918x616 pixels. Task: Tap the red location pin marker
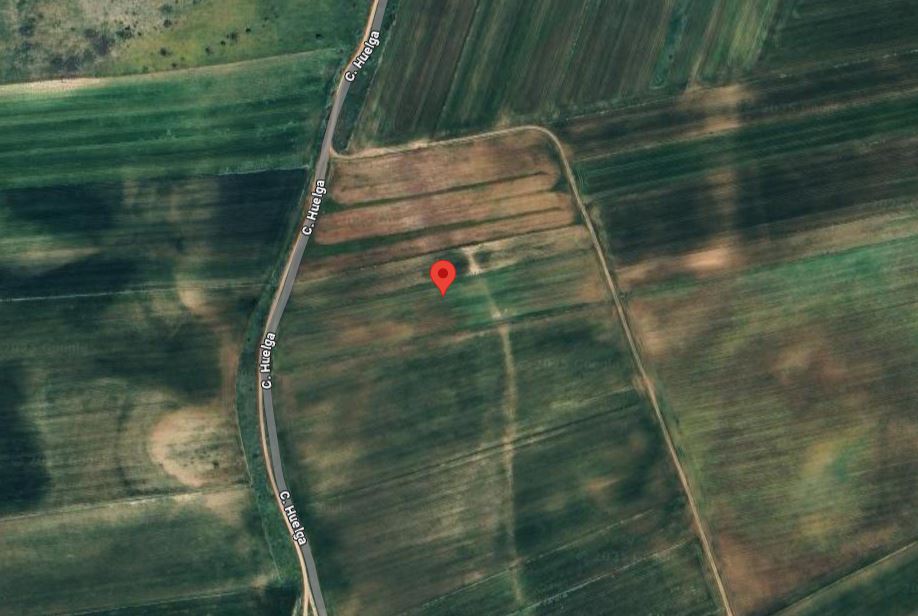pyautogui.click(x=443, y=275)
